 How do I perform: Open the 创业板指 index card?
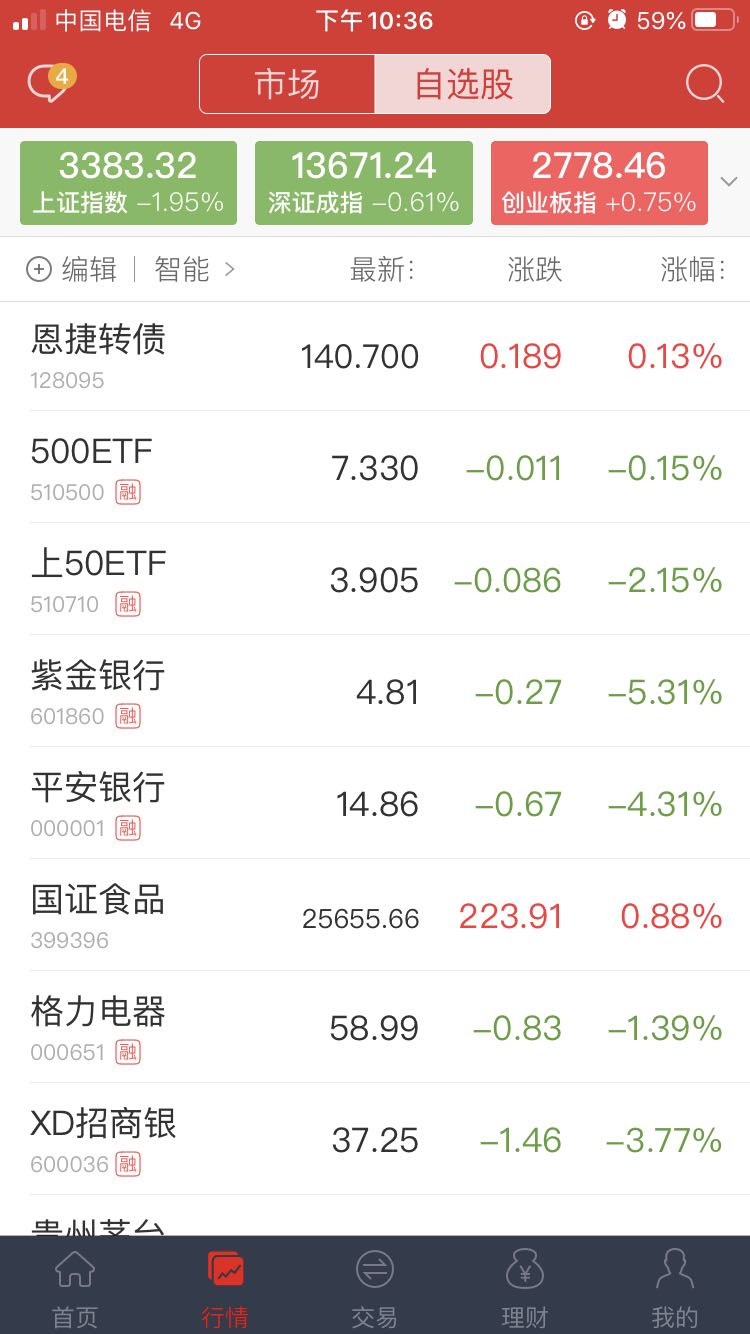pyautogui.click(x=599, y=183)
